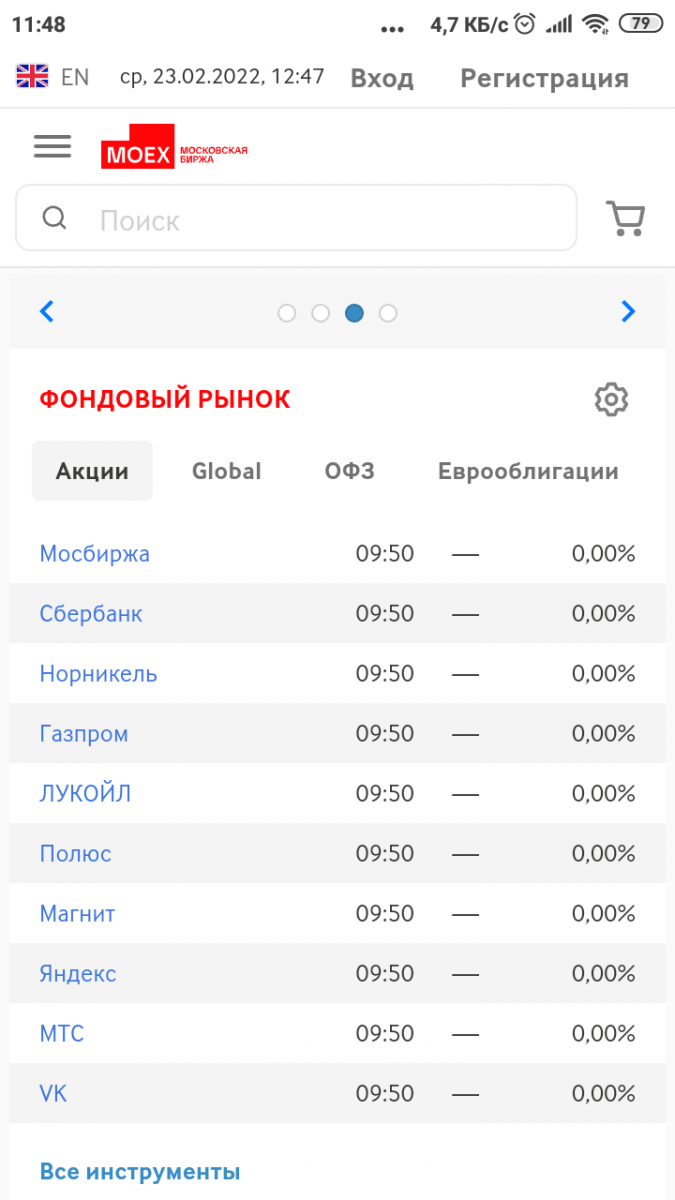The height and width of the screenshot is (1200, 675).
Task: Switch site language to EN
Action: (x=53, y=77)
